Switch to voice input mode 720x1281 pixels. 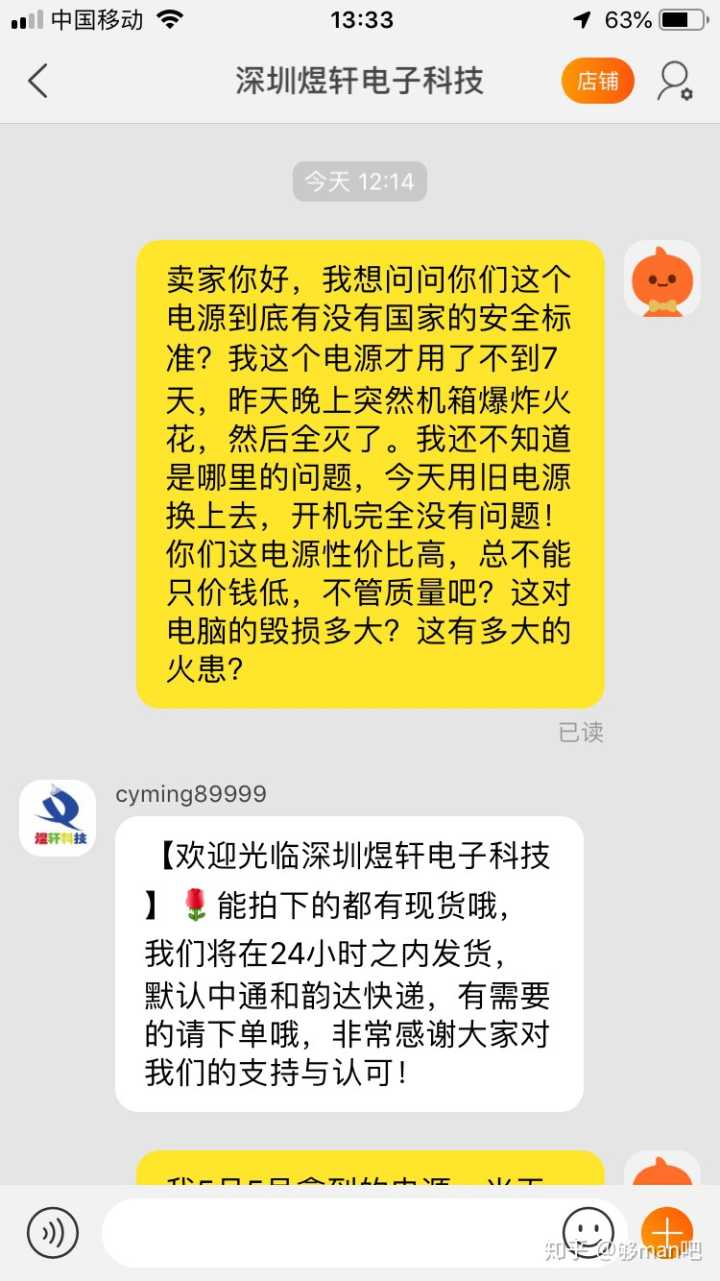(52, 1232)
